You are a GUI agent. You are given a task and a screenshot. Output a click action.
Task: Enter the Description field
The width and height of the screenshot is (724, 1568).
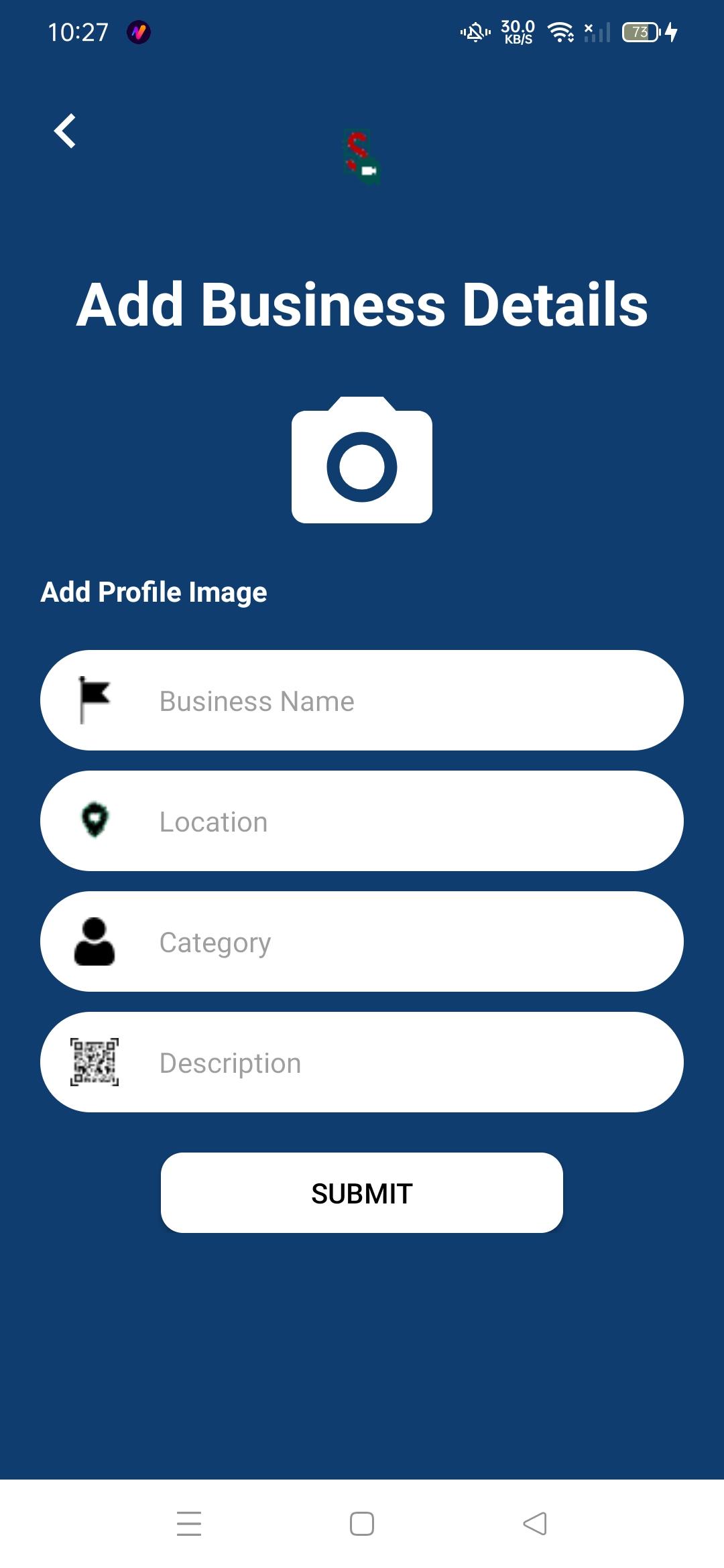[362, 1062]
